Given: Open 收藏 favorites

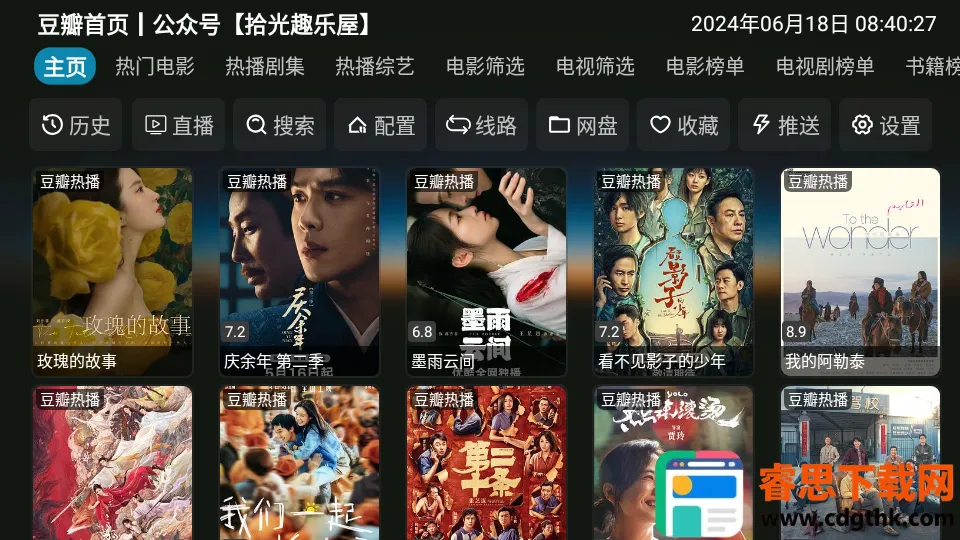Looking at the screenshot, I should tap(684, 125).
